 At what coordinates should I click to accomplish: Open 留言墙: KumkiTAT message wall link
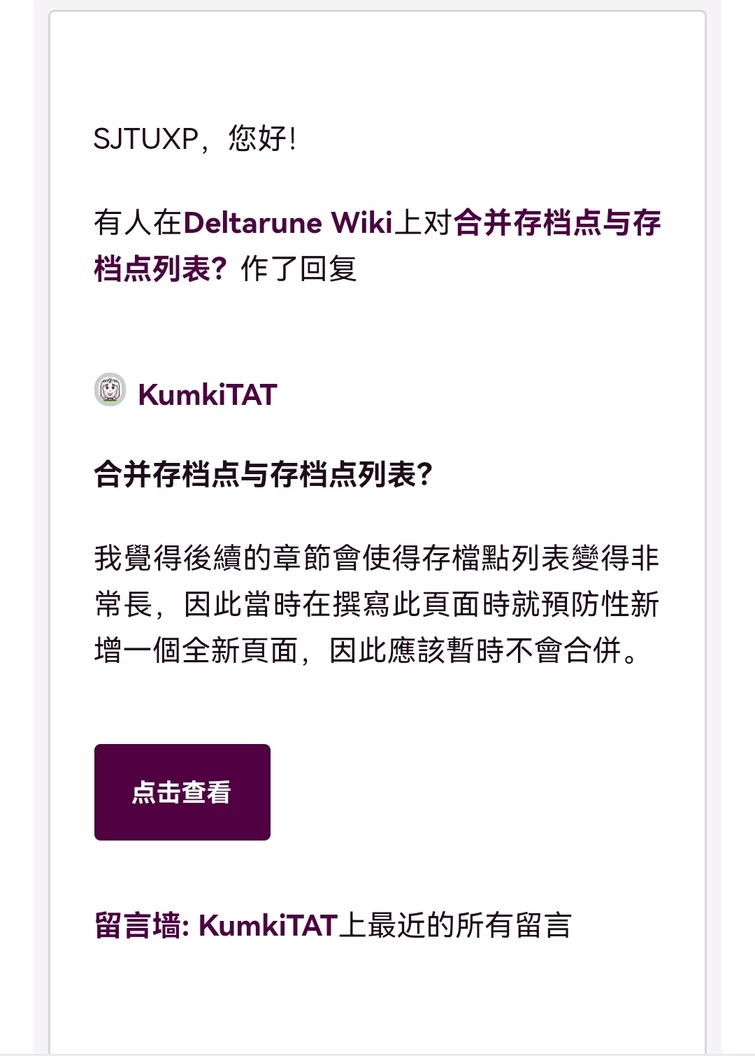pos(215,925)
